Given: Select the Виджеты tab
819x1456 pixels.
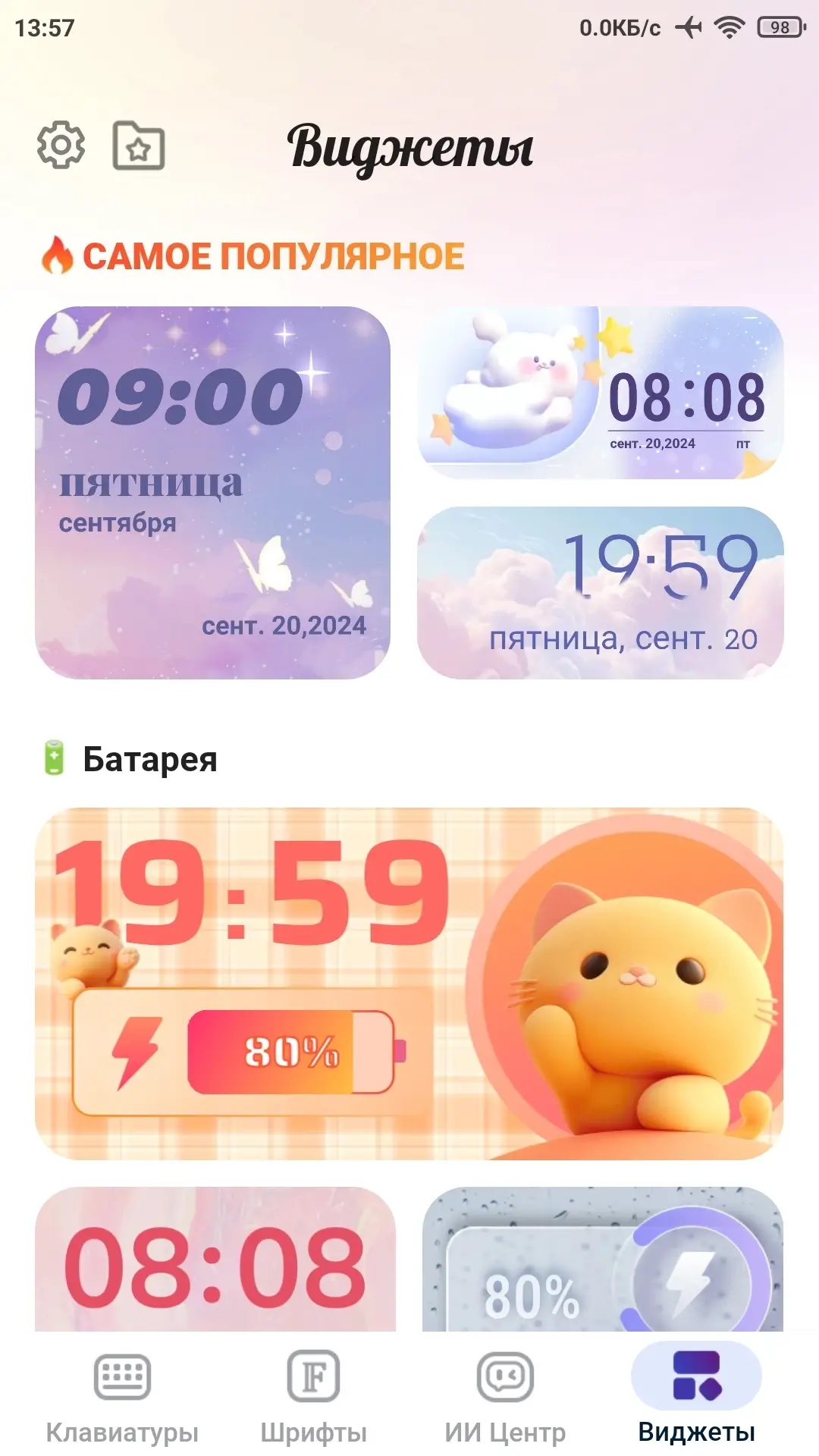Looking at the screenshot, I should coord(696,1397).
